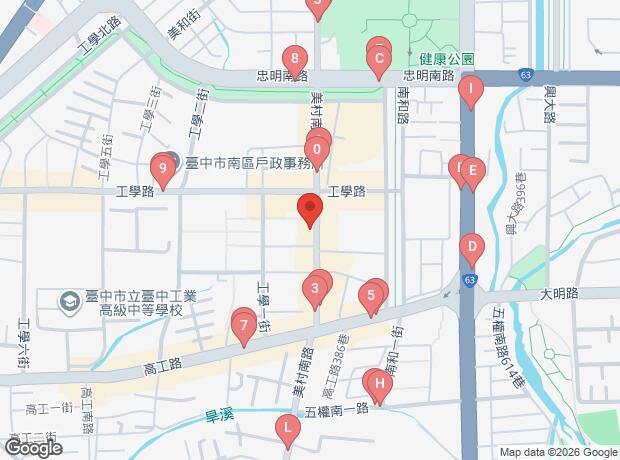The width and height of the screenshot is (620, 460).
Task: Select map marker I
Action: (x=471, y=91)
